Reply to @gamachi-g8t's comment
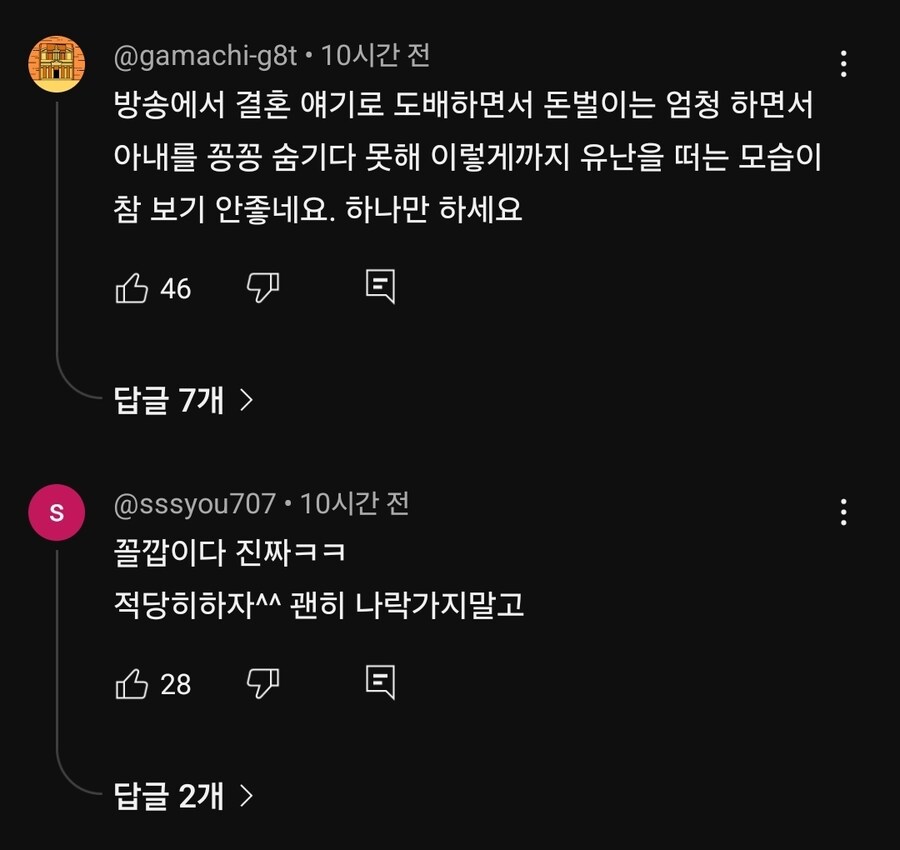The width and height of the screenshot is (900, 850). pos(381,287)
